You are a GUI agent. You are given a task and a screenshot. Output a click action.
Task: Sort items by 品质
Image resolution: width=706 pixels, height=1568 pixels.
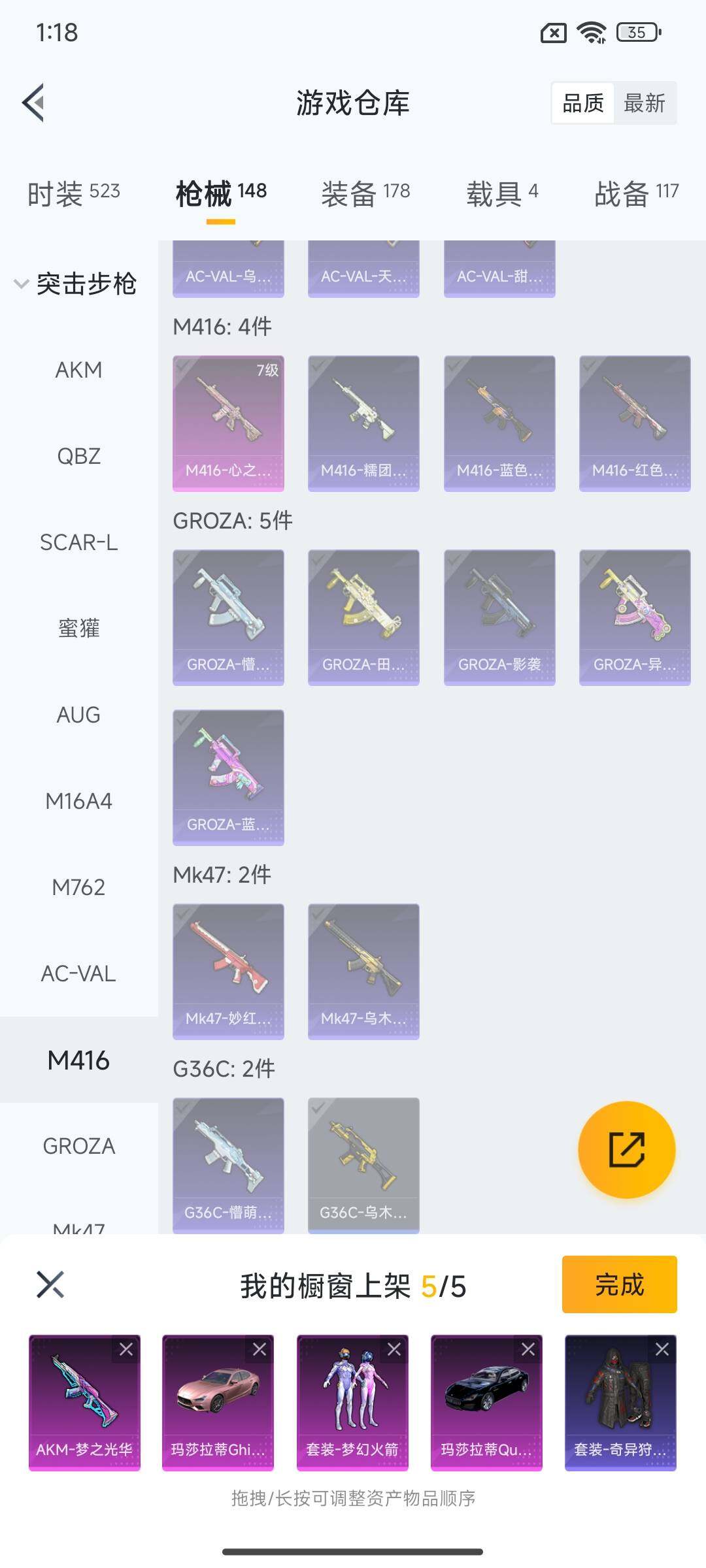coord(583,103)
